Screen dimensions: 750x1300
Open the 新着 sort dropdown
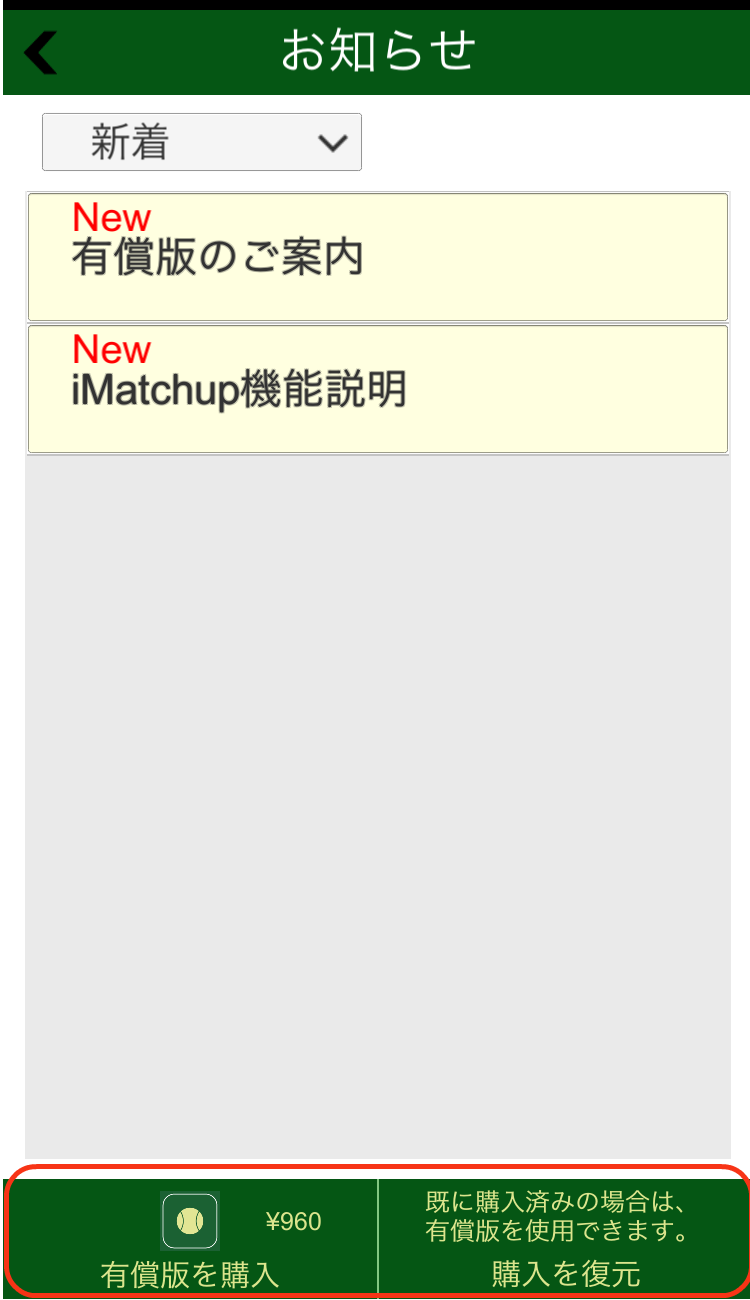pos(201,143)
